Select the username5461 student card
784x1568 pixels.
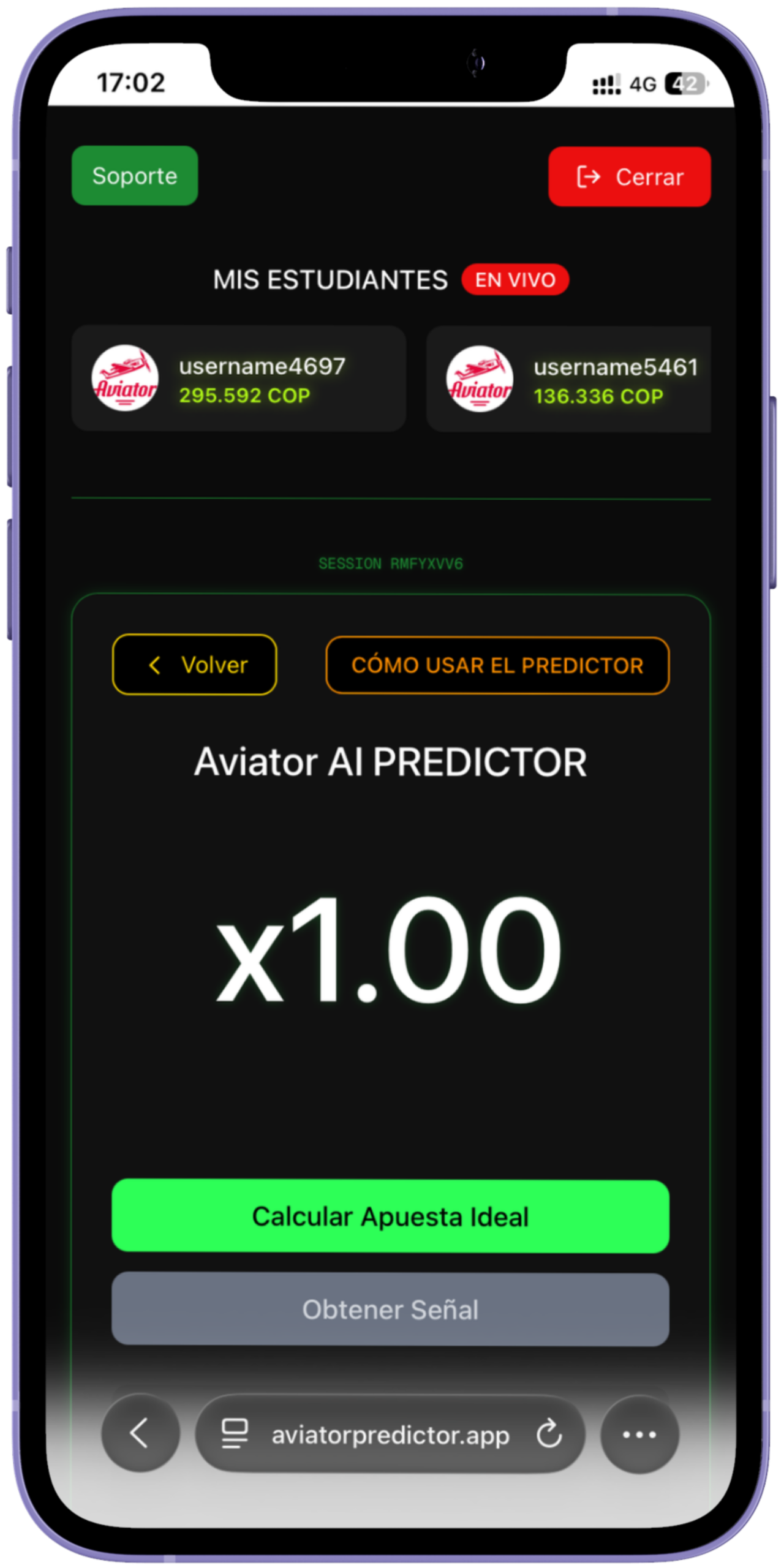click(570, 379)
